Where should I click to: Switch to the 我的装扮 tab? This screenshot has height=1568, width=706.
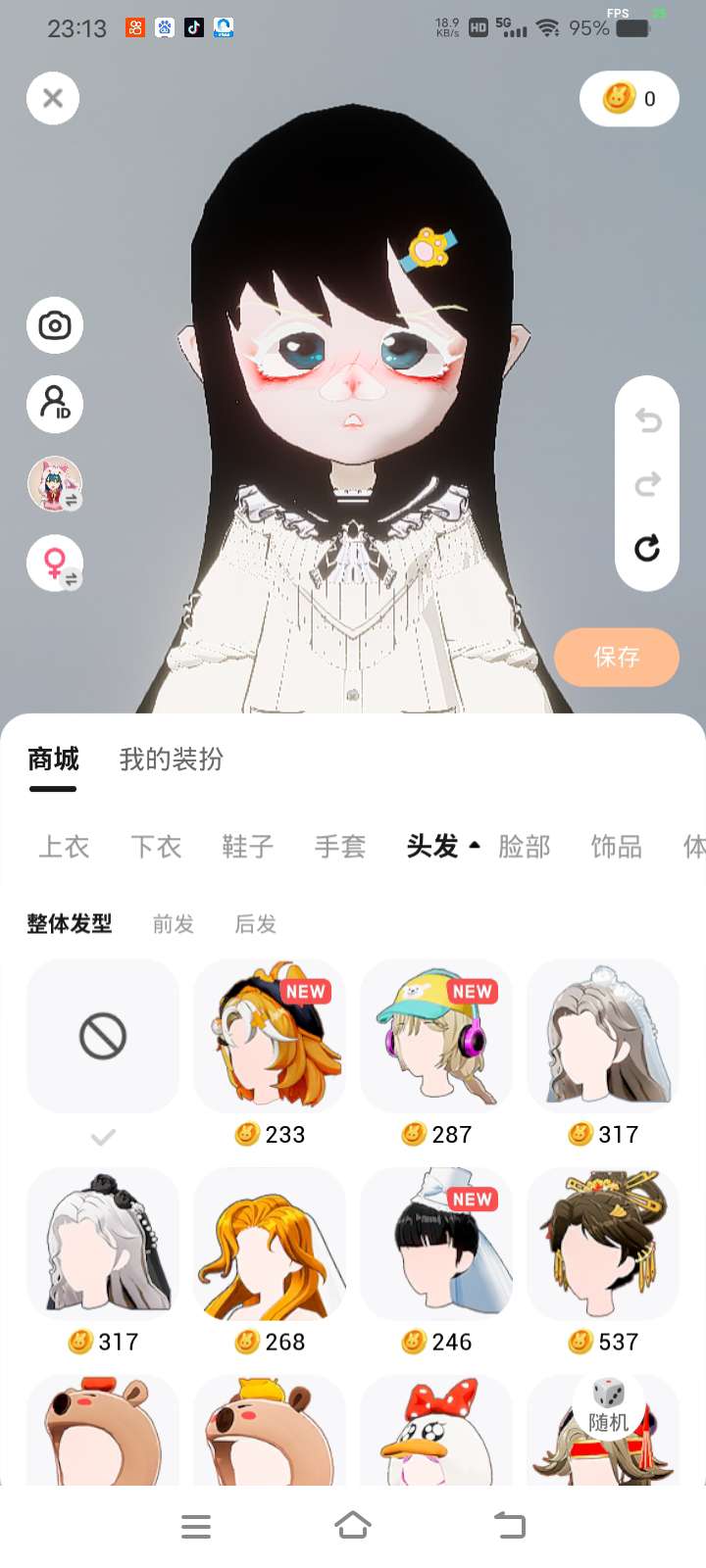(172, 759)
